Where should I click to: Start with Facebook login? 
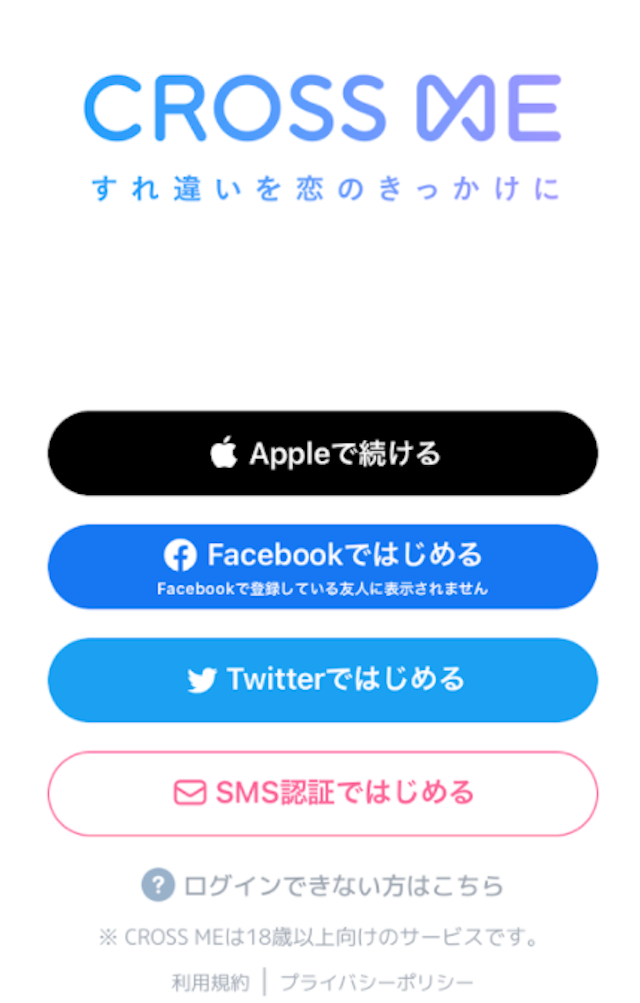point(322,566)
